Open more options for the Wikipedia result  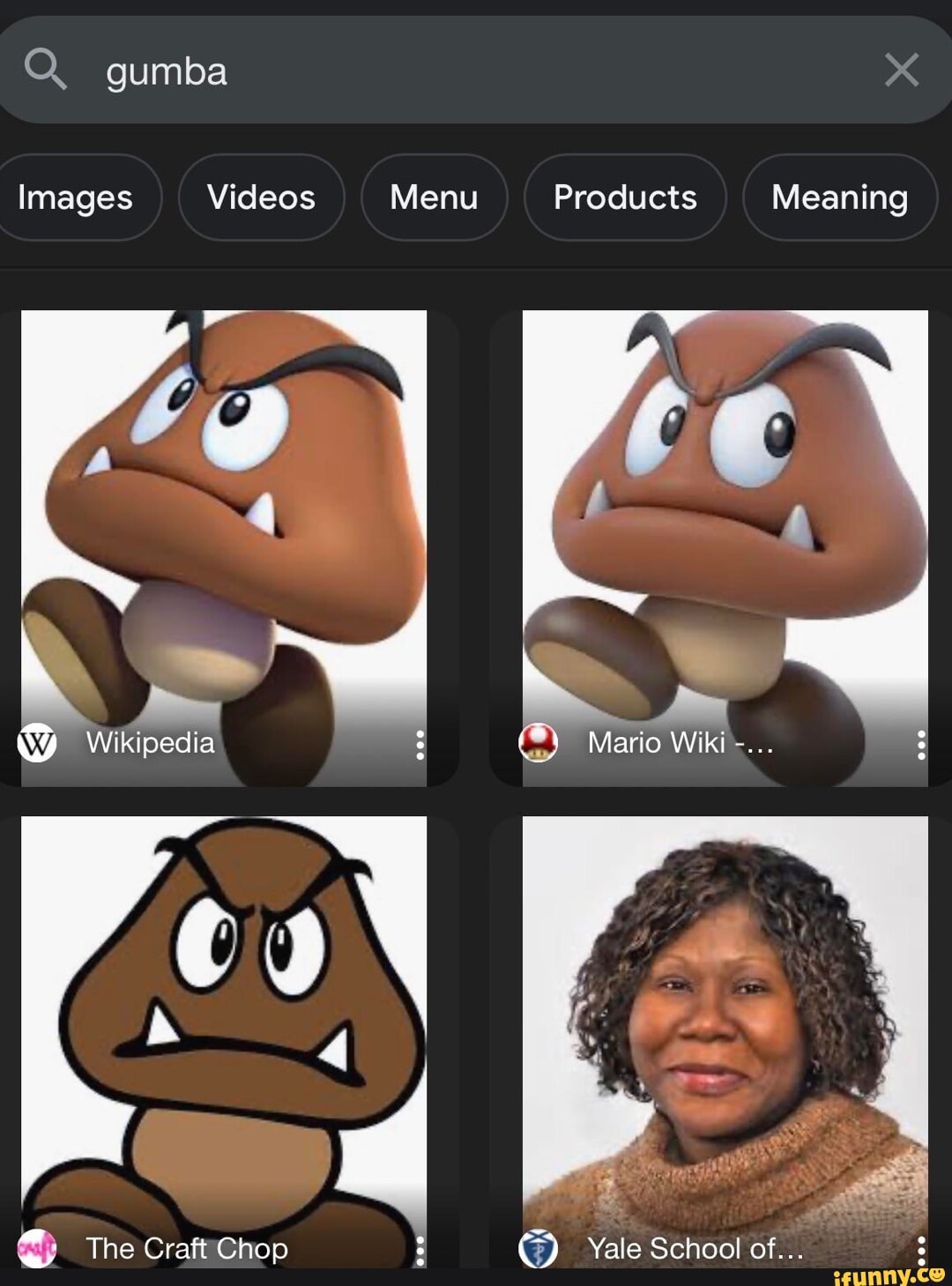pos(420,745)
